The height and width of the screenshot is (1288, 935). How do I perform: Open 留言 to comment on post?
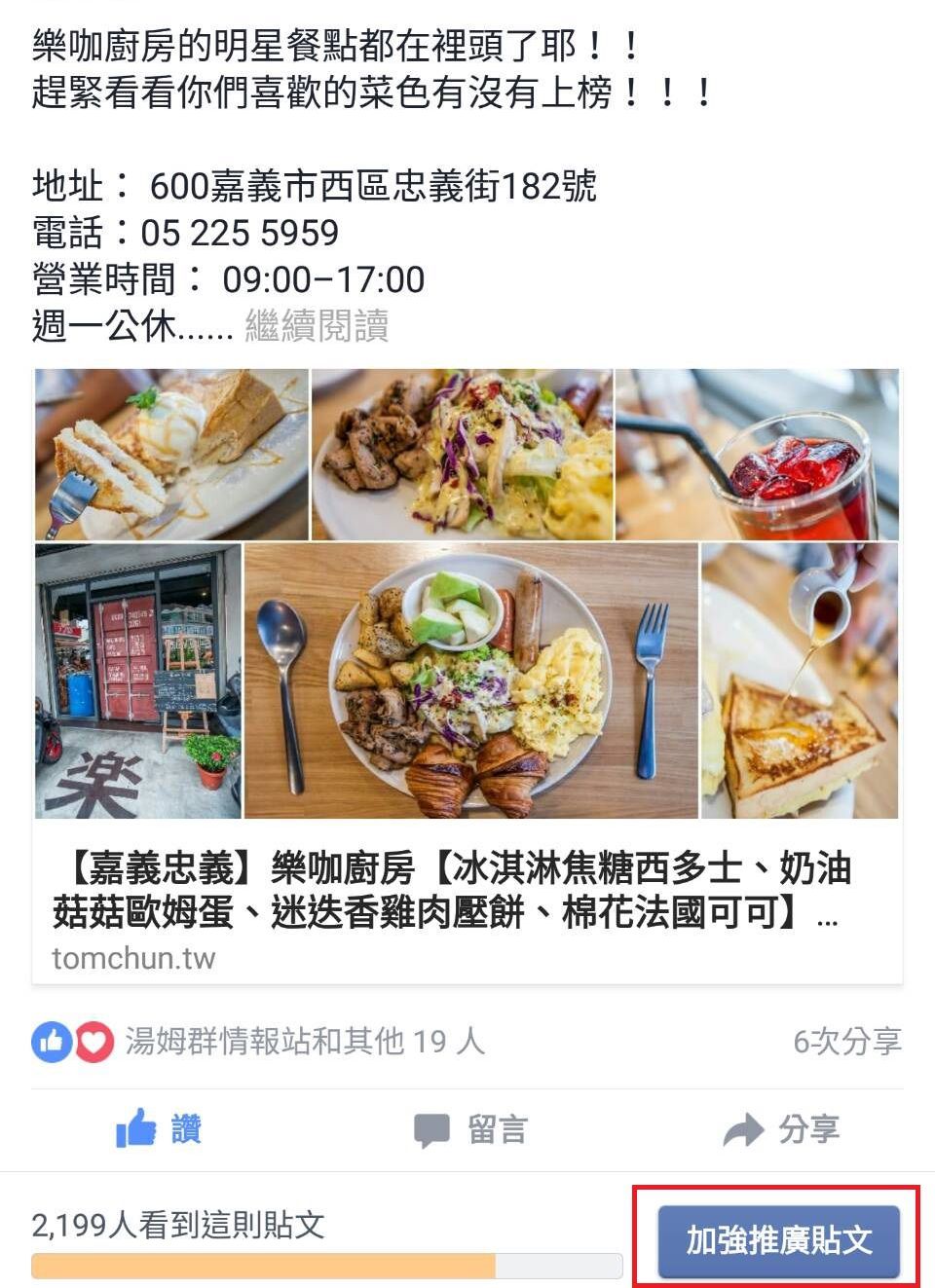tap(470, 1129)
